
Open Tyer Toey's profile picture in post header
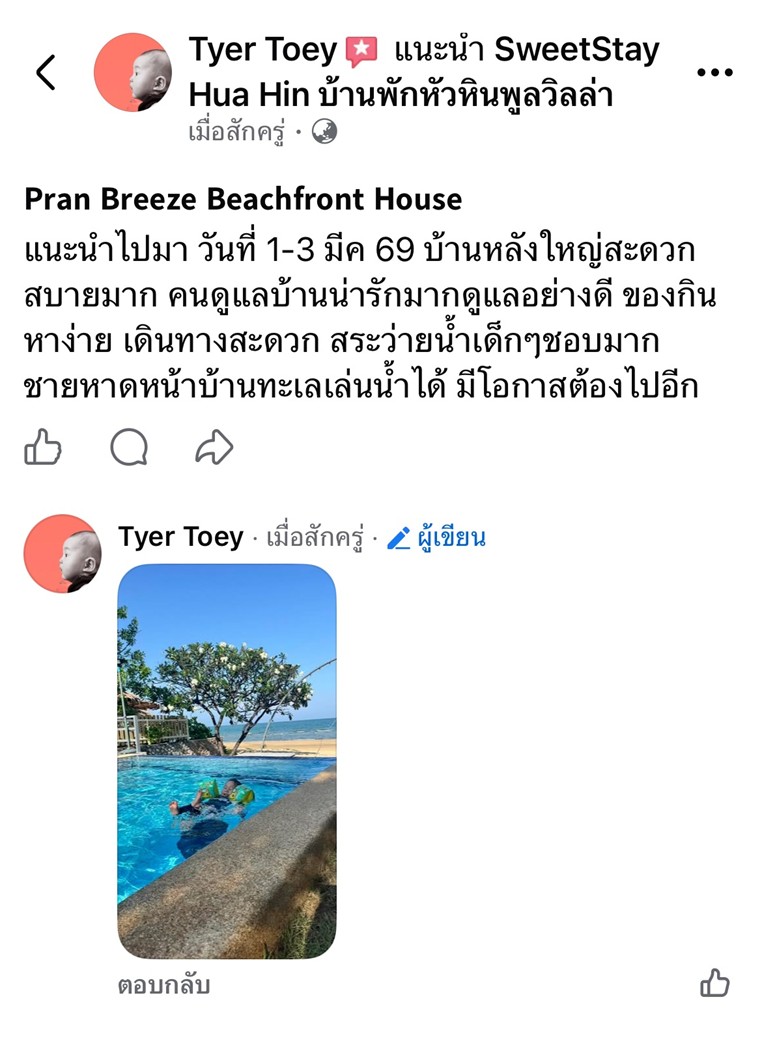click(132, 72)
